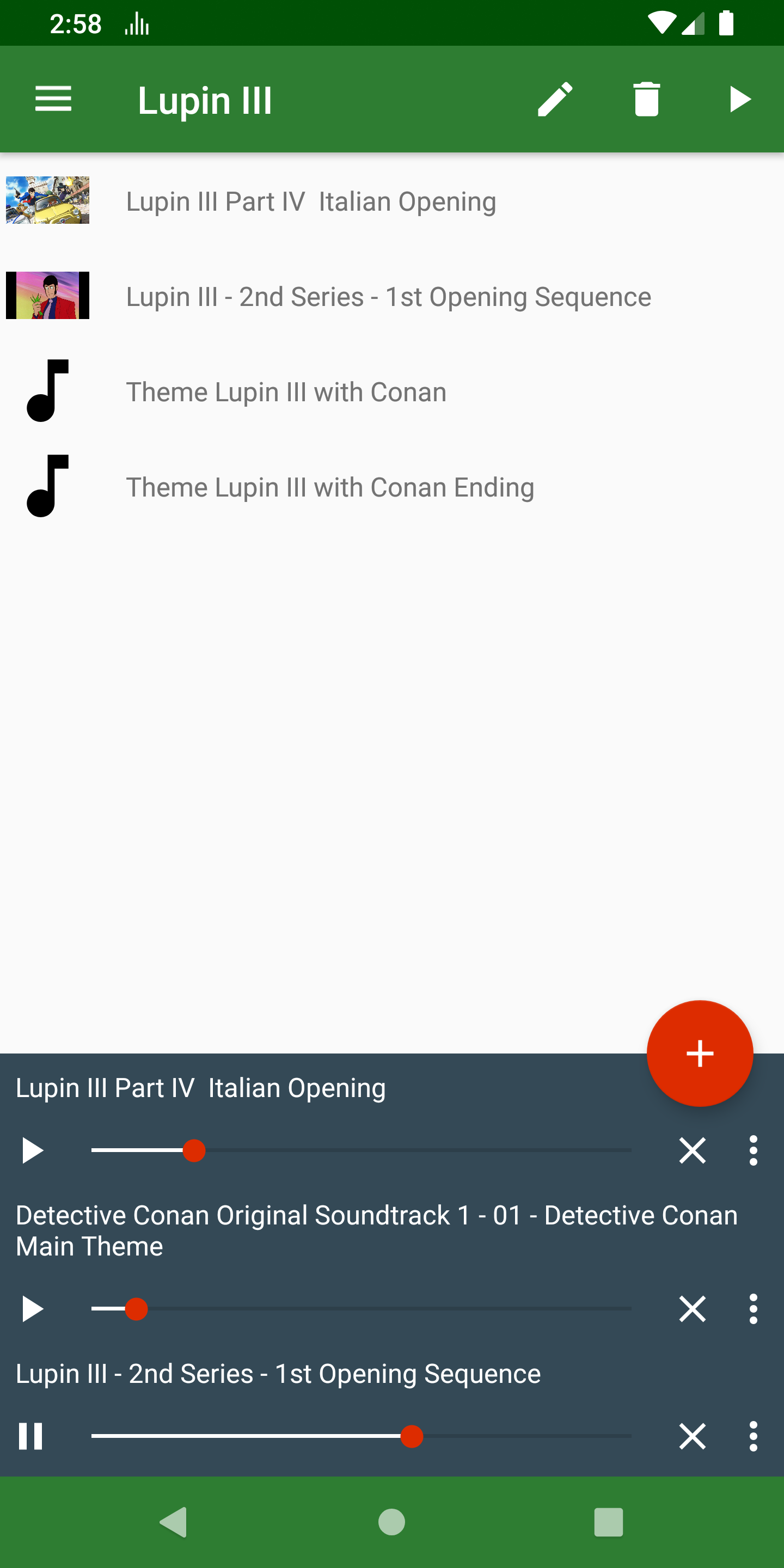Go back with the system back button
The image size is (784, 1568).
[174, 1522]
